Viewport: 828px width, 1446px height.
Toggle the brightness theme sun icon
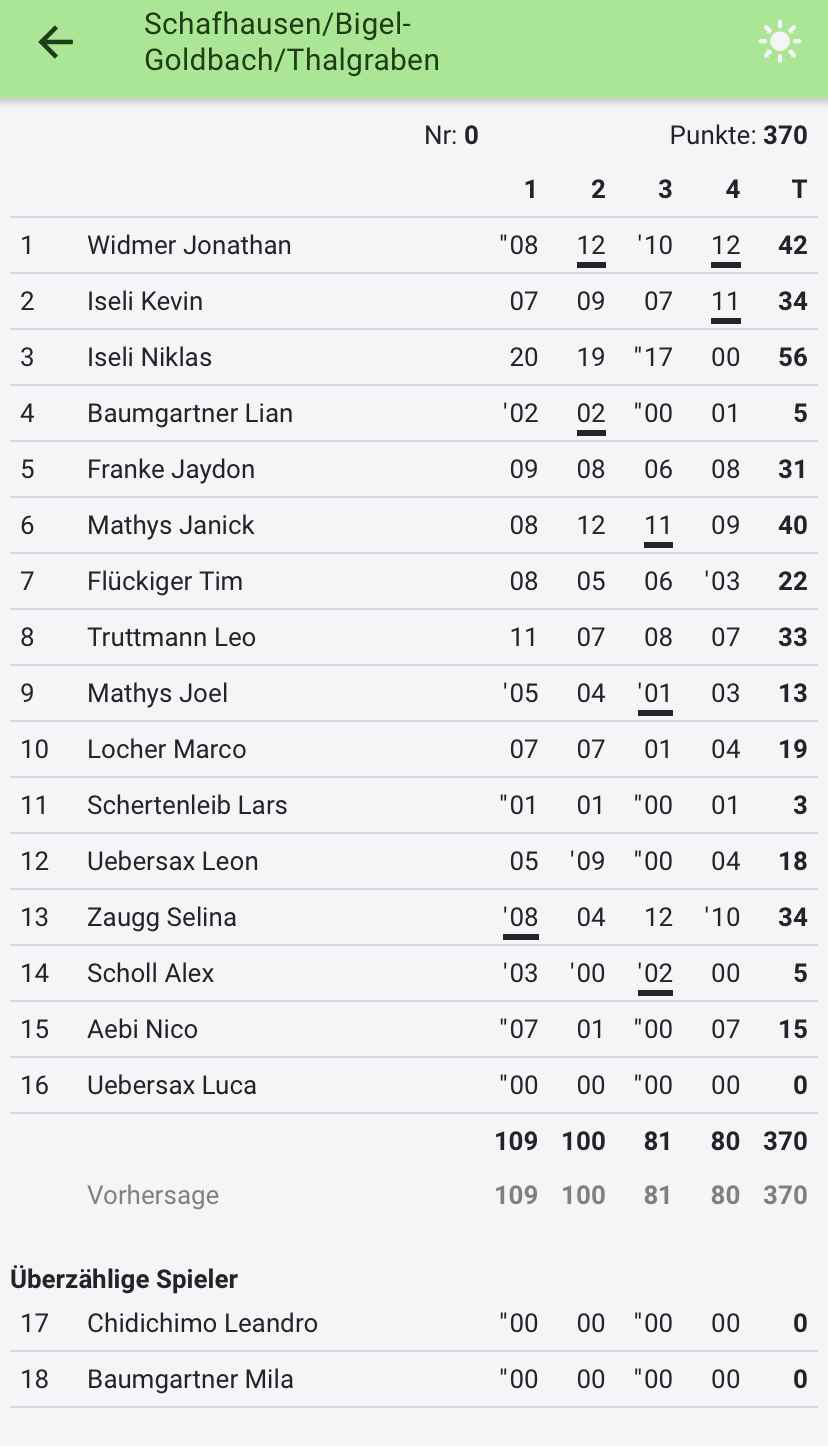pyautogui.click(x=780, y=42)
